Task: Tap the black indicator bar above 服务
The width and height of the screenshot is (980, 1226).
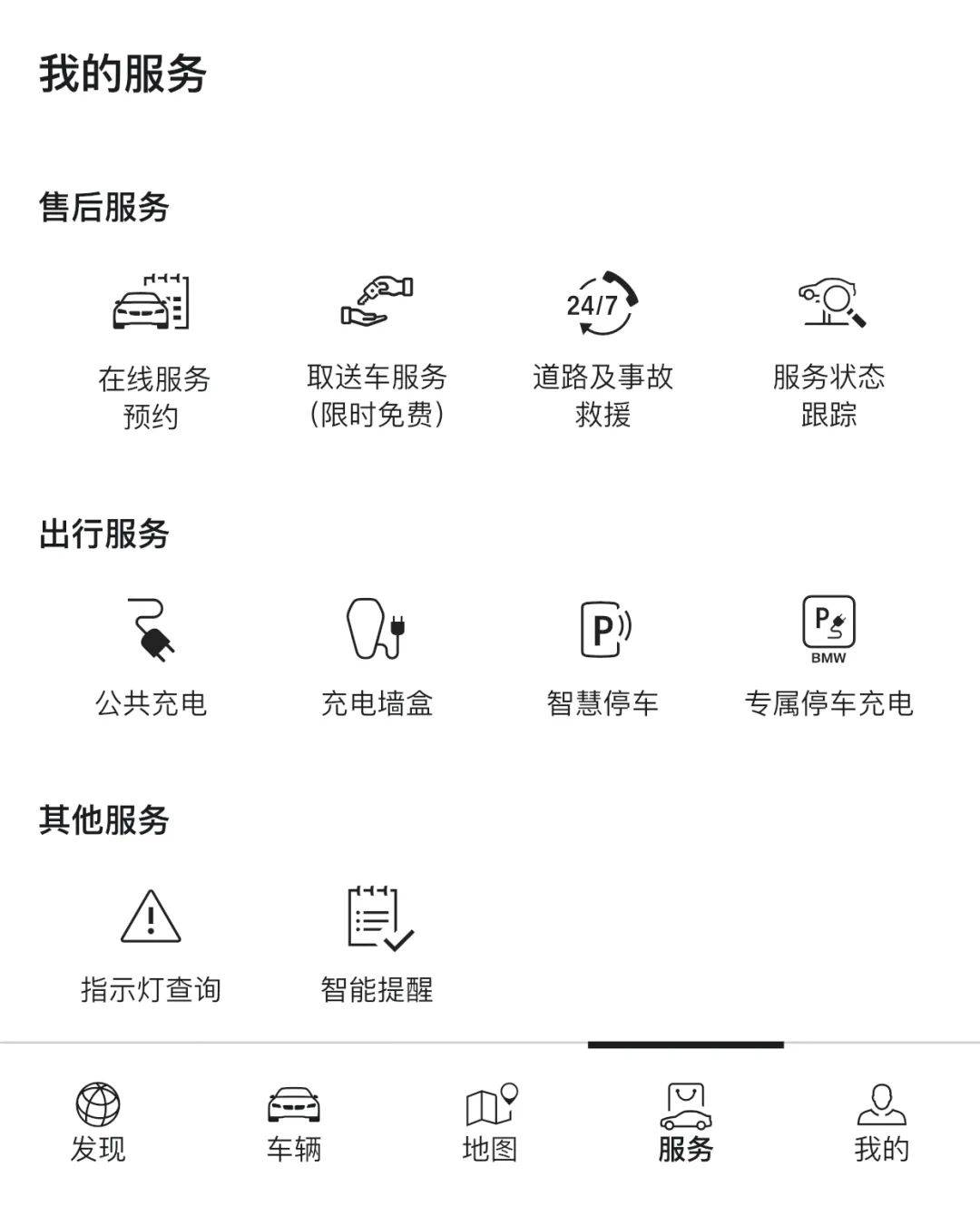Action: (x=687, y=1043)
